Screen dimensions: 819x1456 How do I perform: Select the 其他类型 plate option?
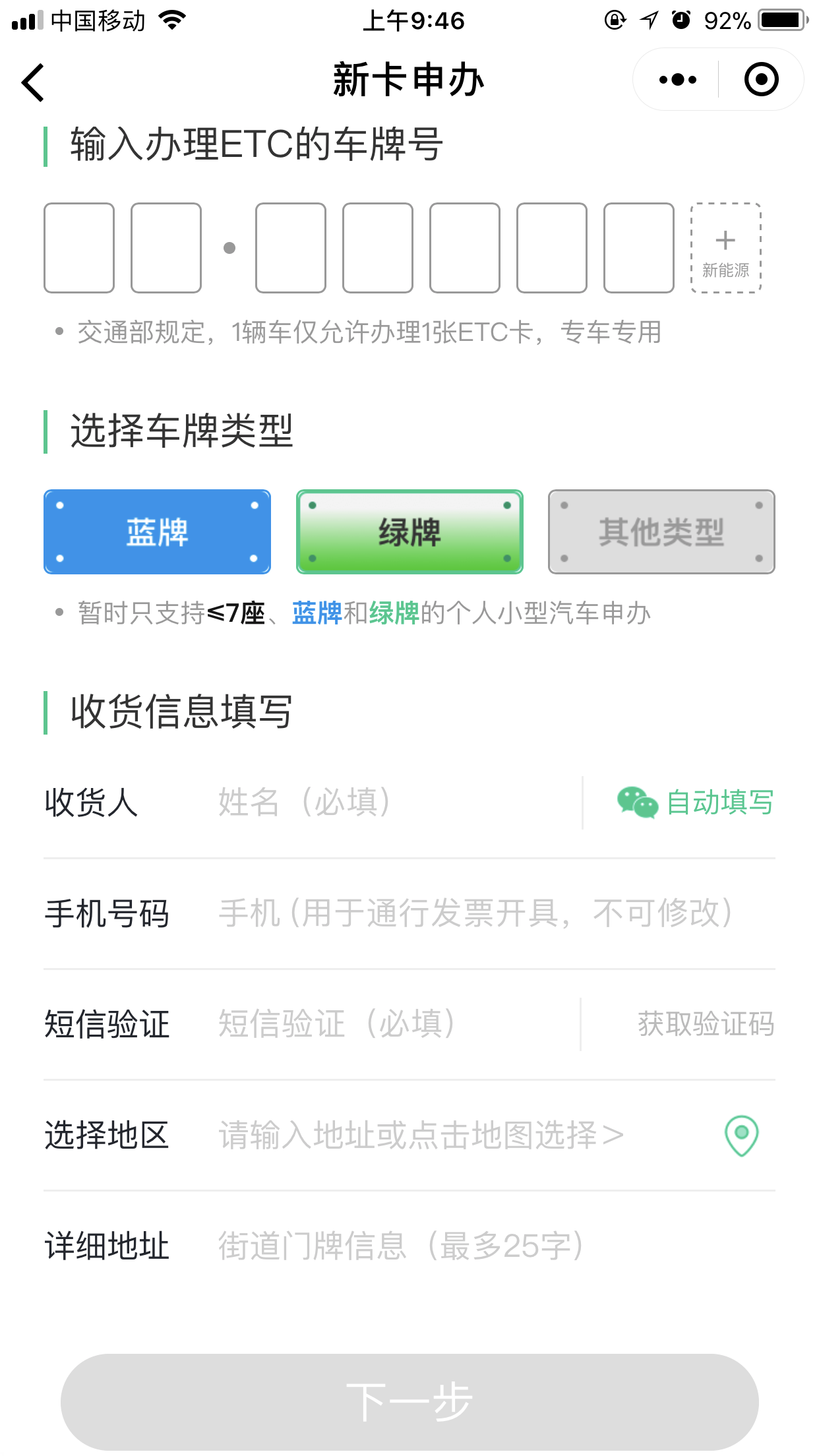(x=661, y=532)
